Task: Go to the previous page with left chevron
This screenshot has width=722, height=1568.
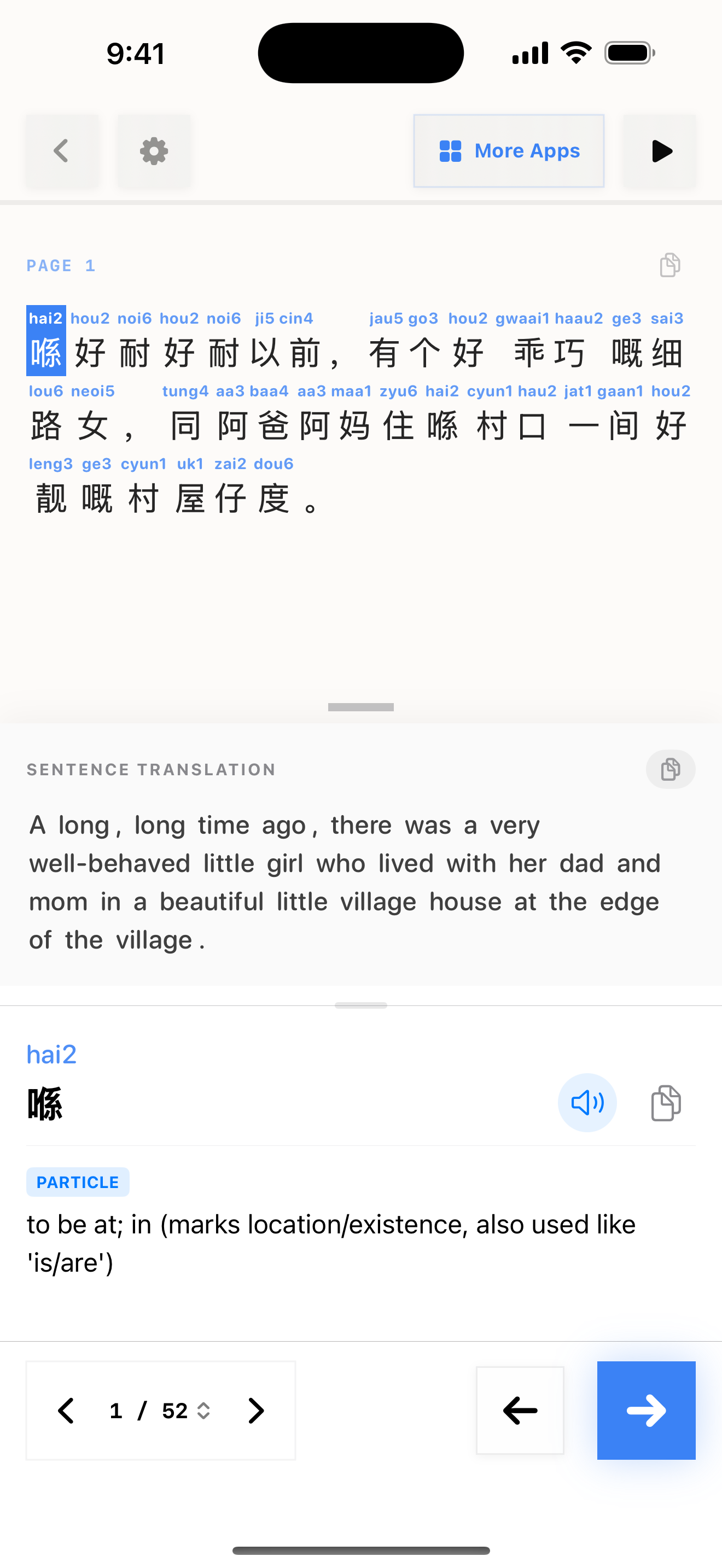Action: click(66, 1411)
